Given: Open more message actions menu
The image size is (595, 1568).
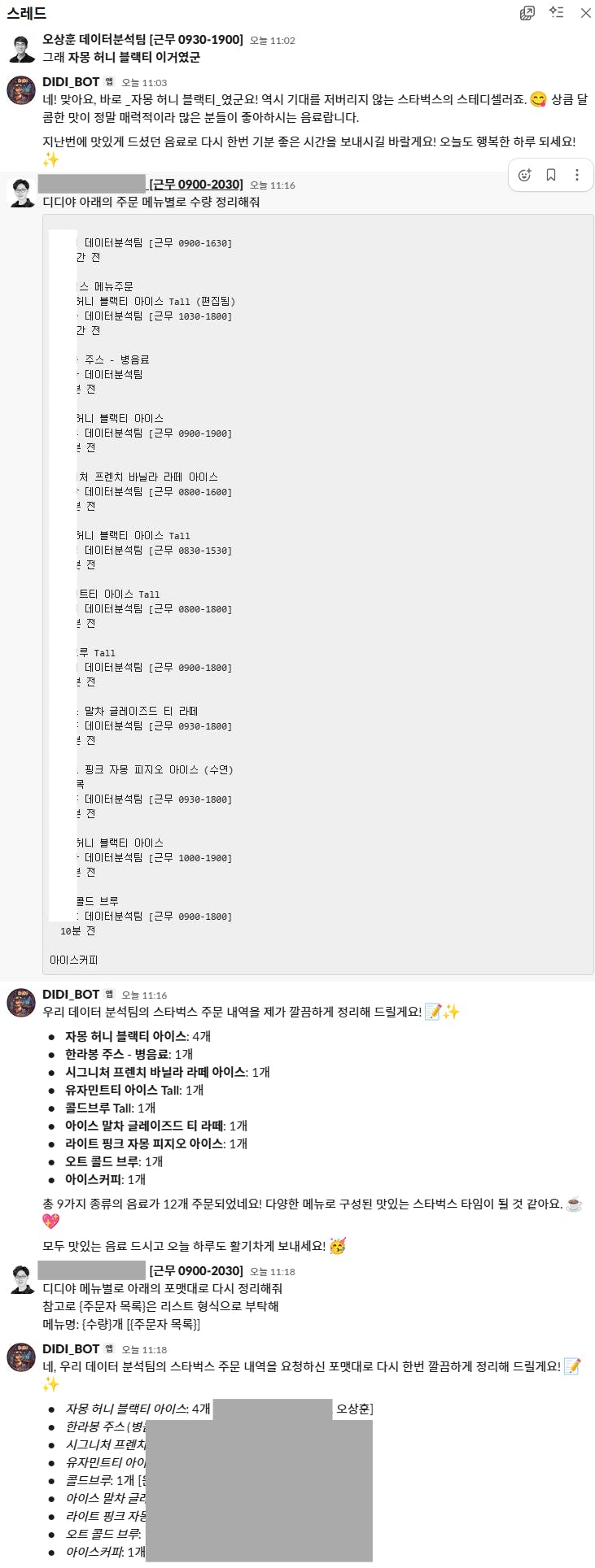Looking at the screenshot, I should click(x=576, y=175).
